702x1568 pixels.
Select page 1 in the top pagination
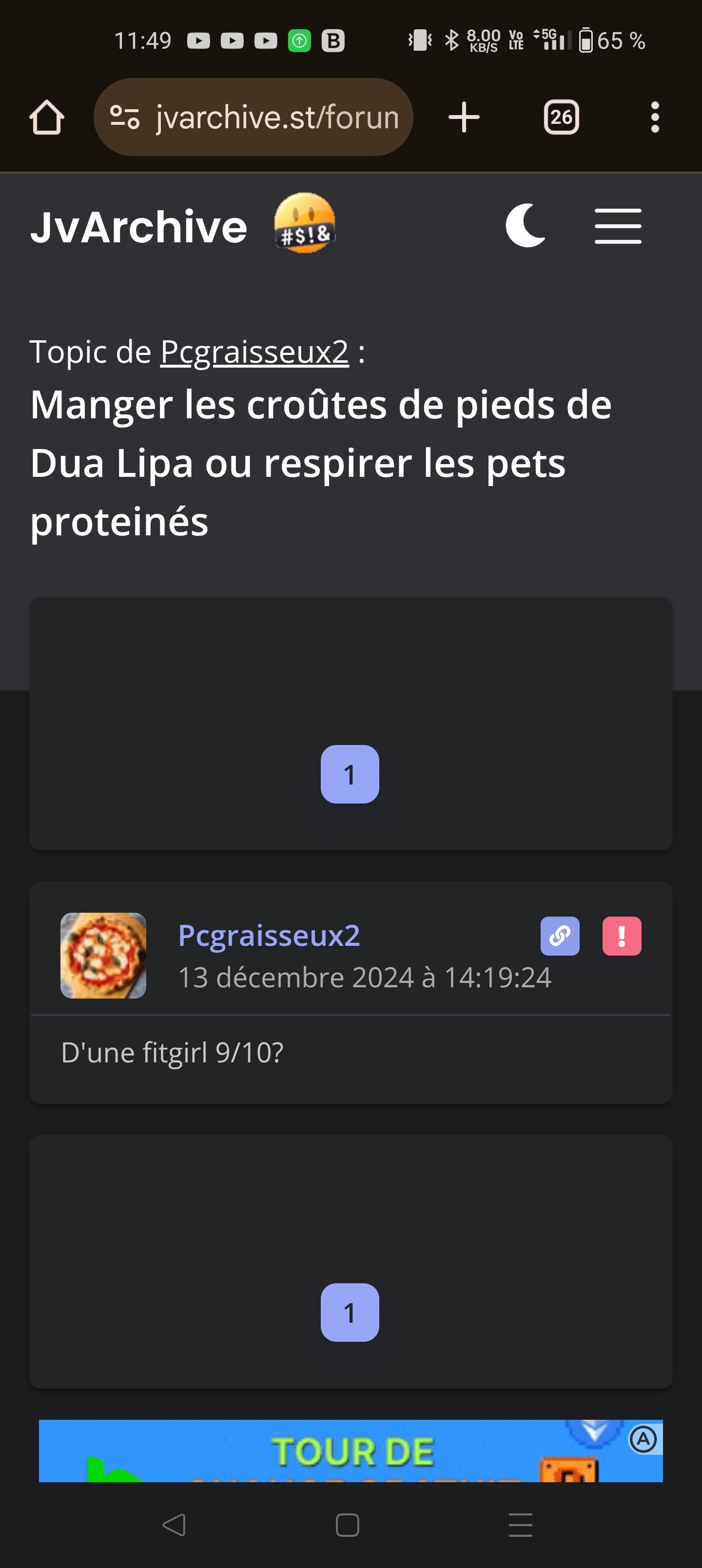click(x=350, y=774)
